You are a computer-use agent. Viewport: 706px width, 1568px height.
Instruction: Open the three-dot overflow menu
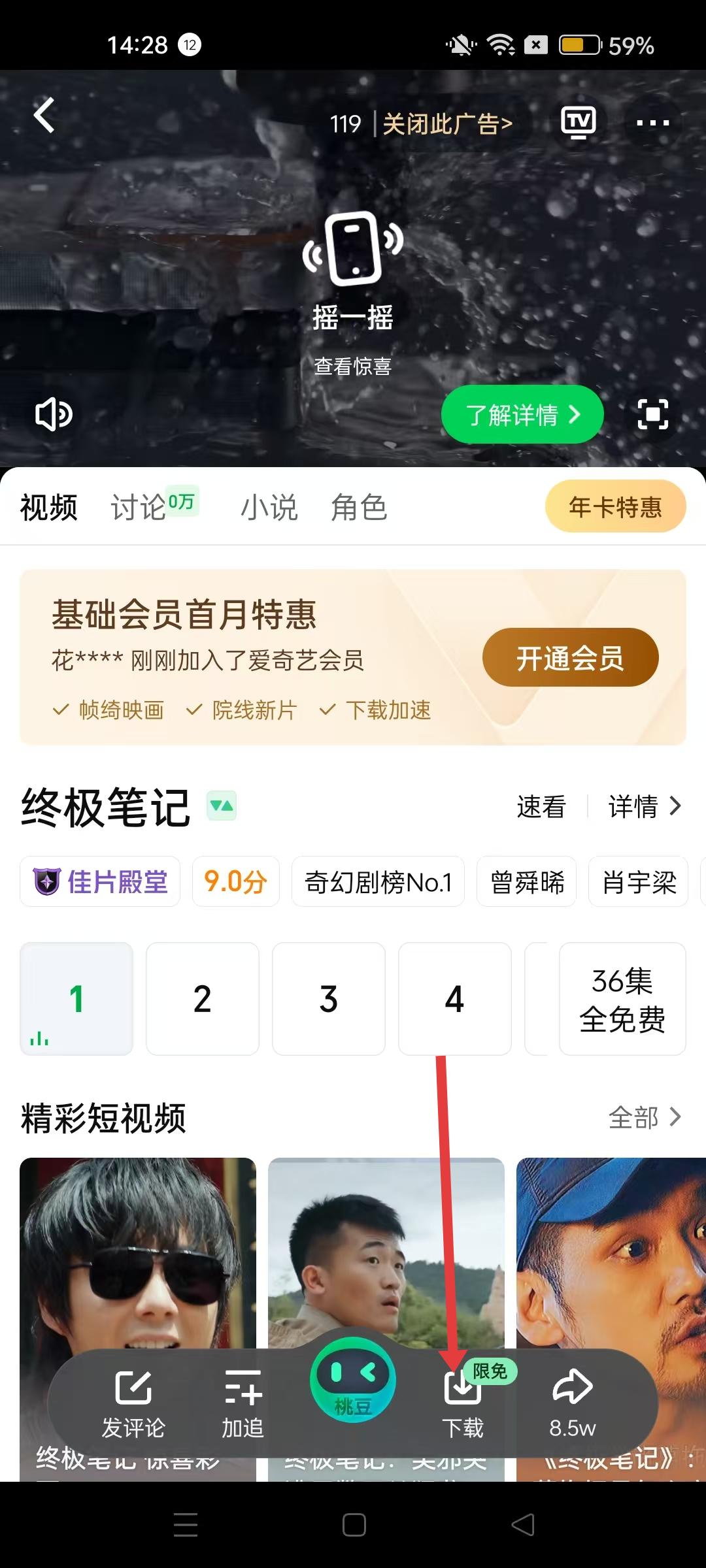(x=652, y=123)
